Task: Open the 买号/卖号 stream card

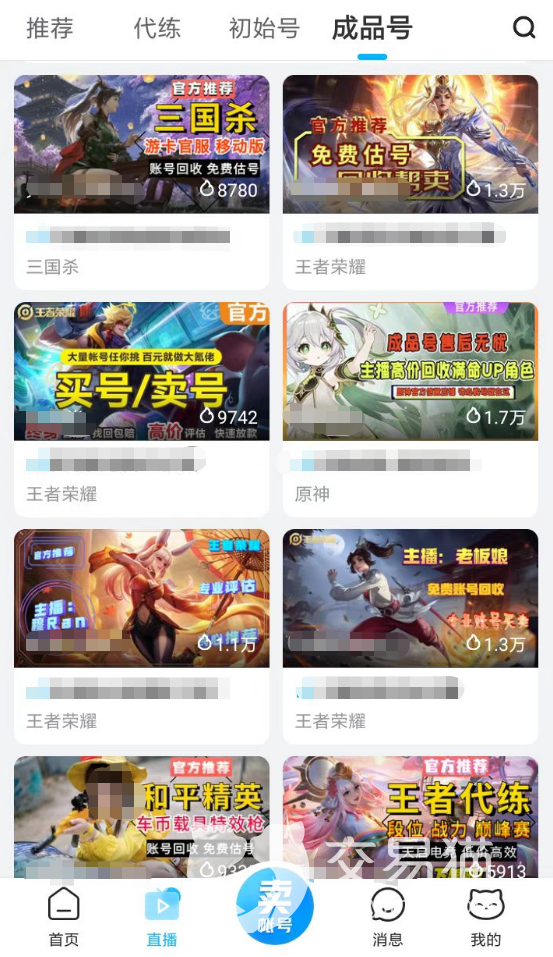Action: [142, 409]
